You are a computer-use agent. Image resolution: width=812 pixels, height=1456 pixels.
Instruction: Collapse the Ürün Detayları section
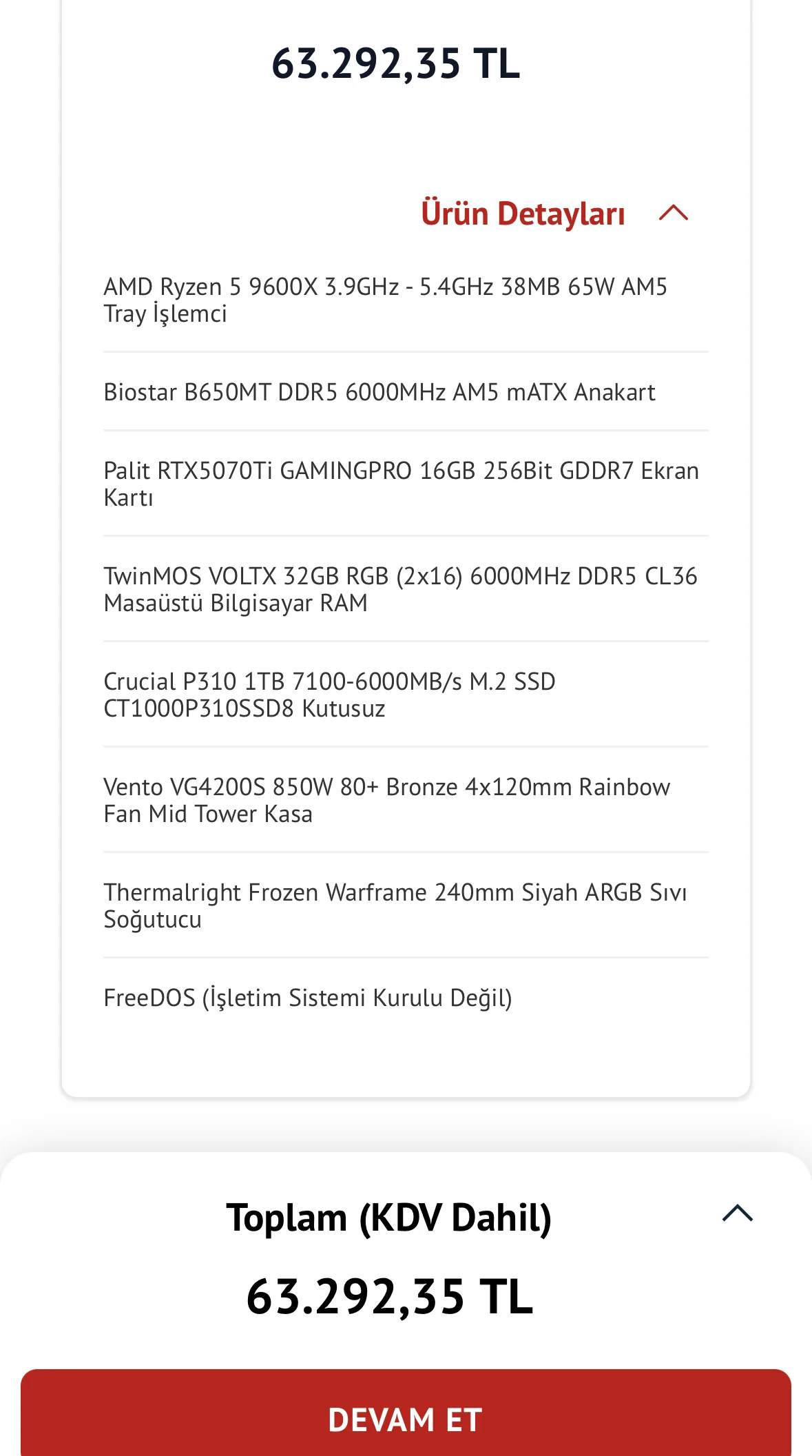pyautogui.click(x=673, y=213)
